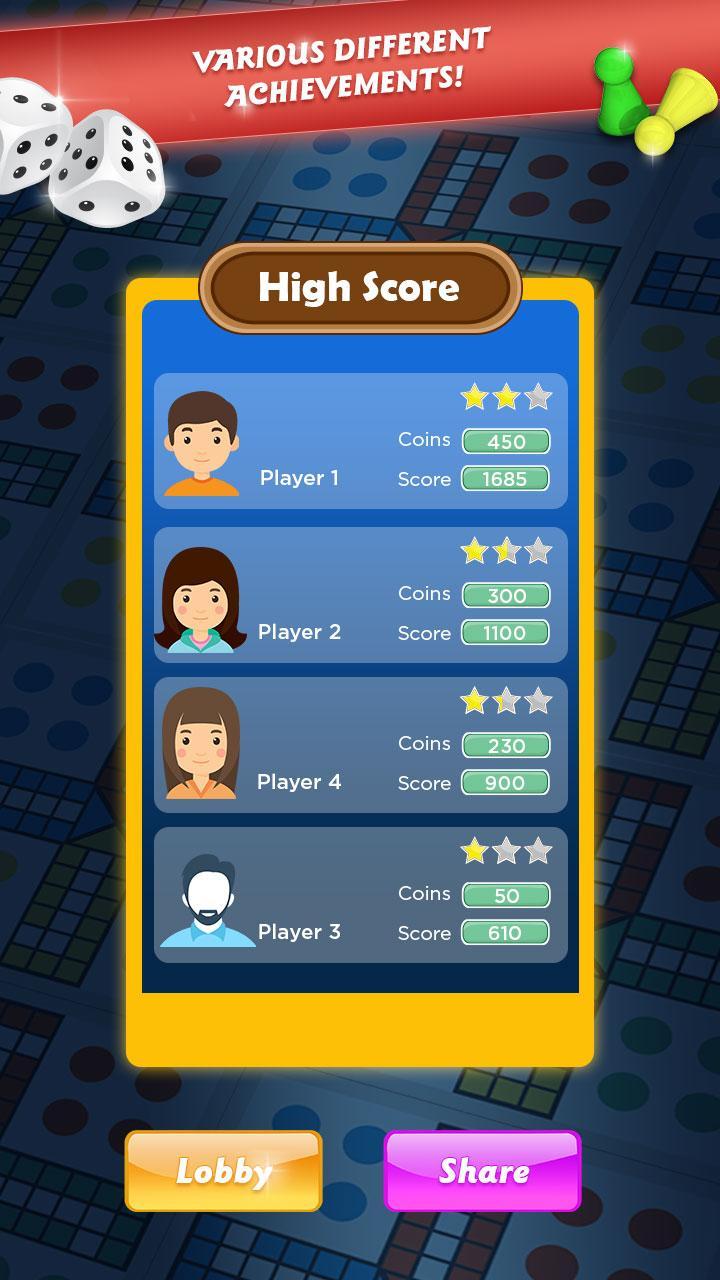Expand Player 4's score card

point(360,745)
